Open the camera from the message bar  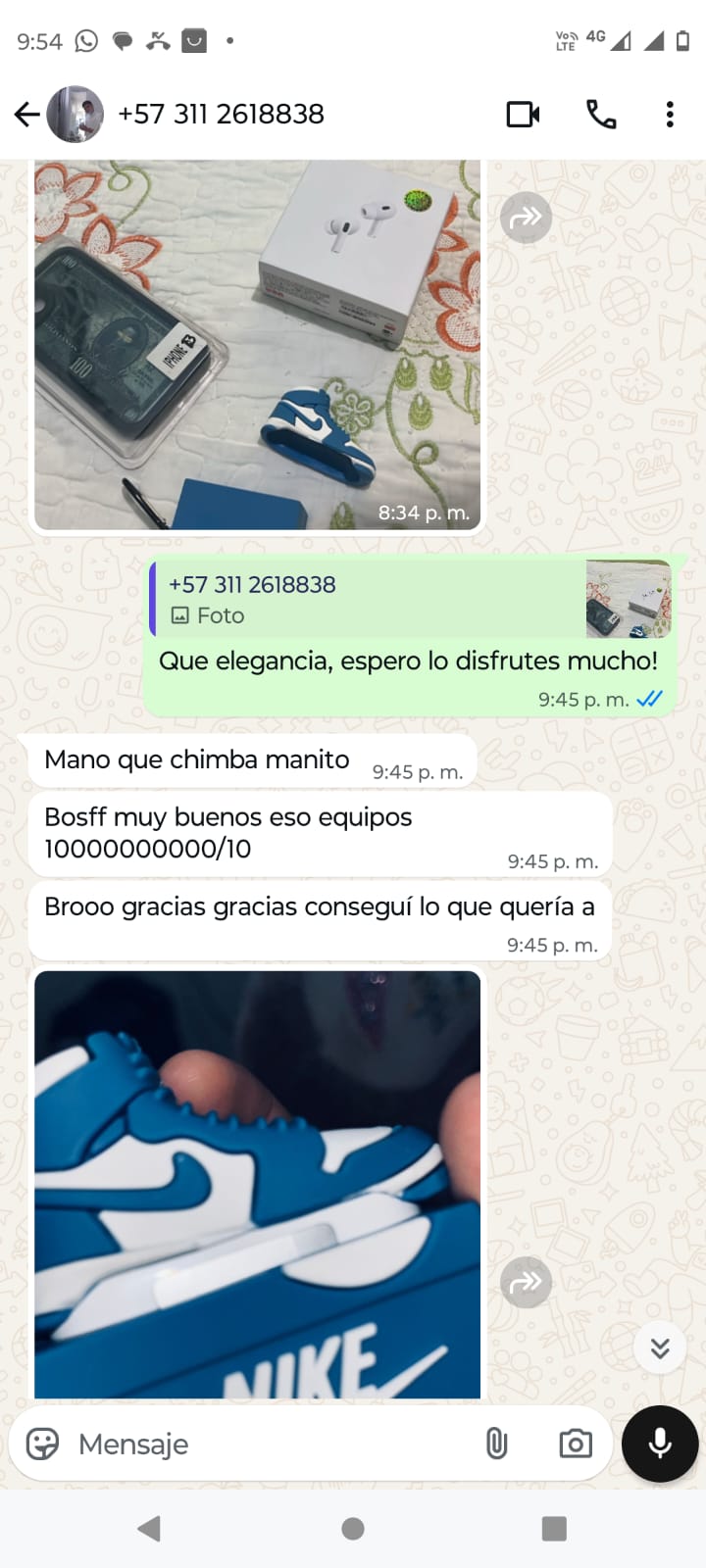576,1444
